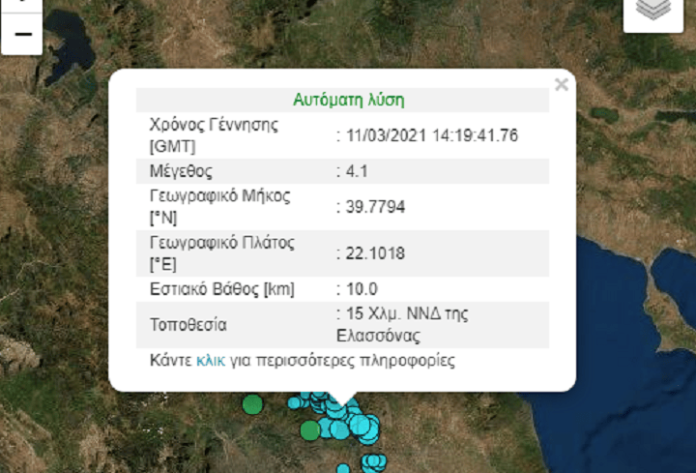Zoom out the map
Viewport: 696px width, 473px height.
pos(23,36)
